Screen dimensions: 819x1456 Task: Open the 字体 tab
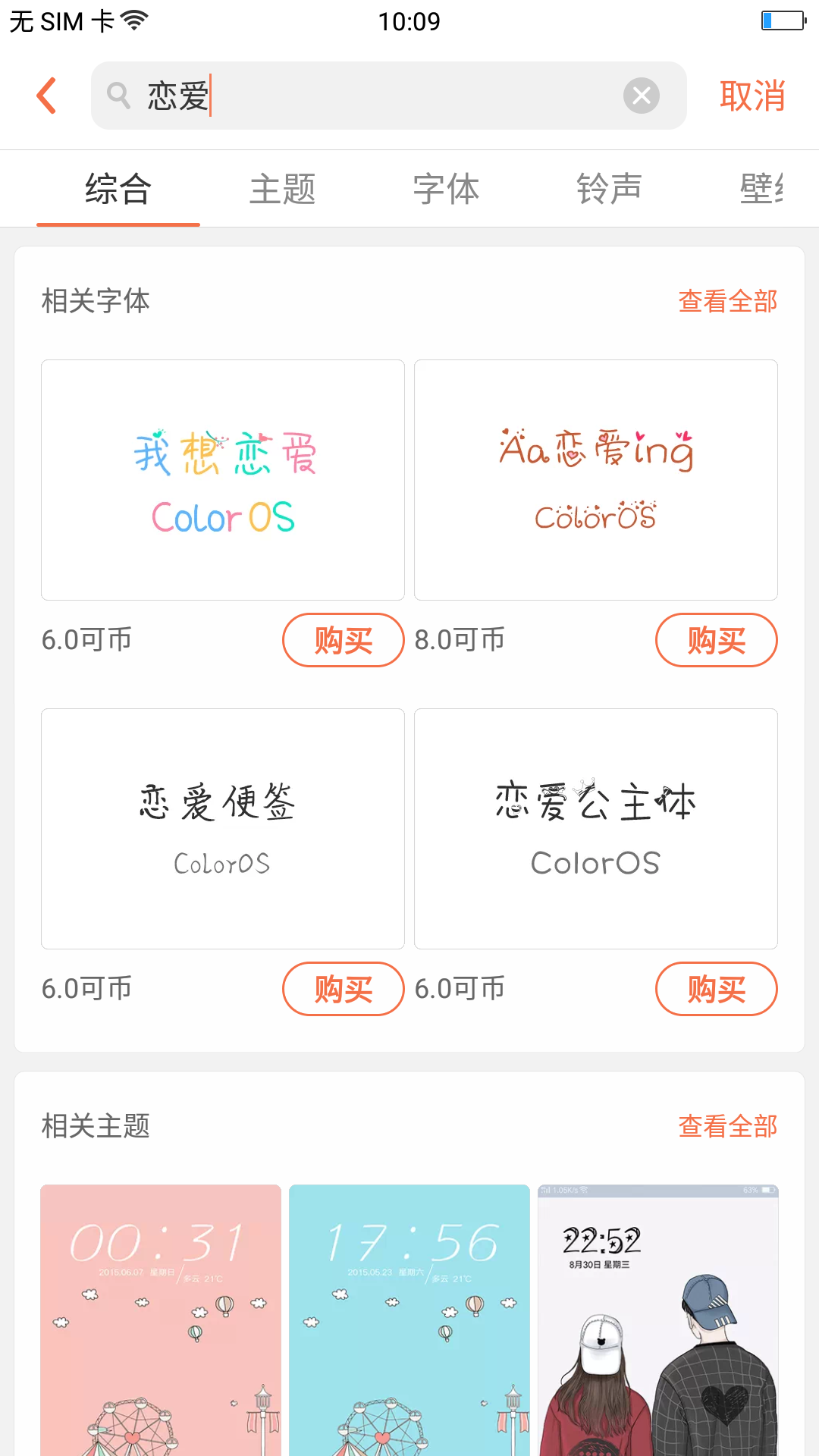pos(446,190)
